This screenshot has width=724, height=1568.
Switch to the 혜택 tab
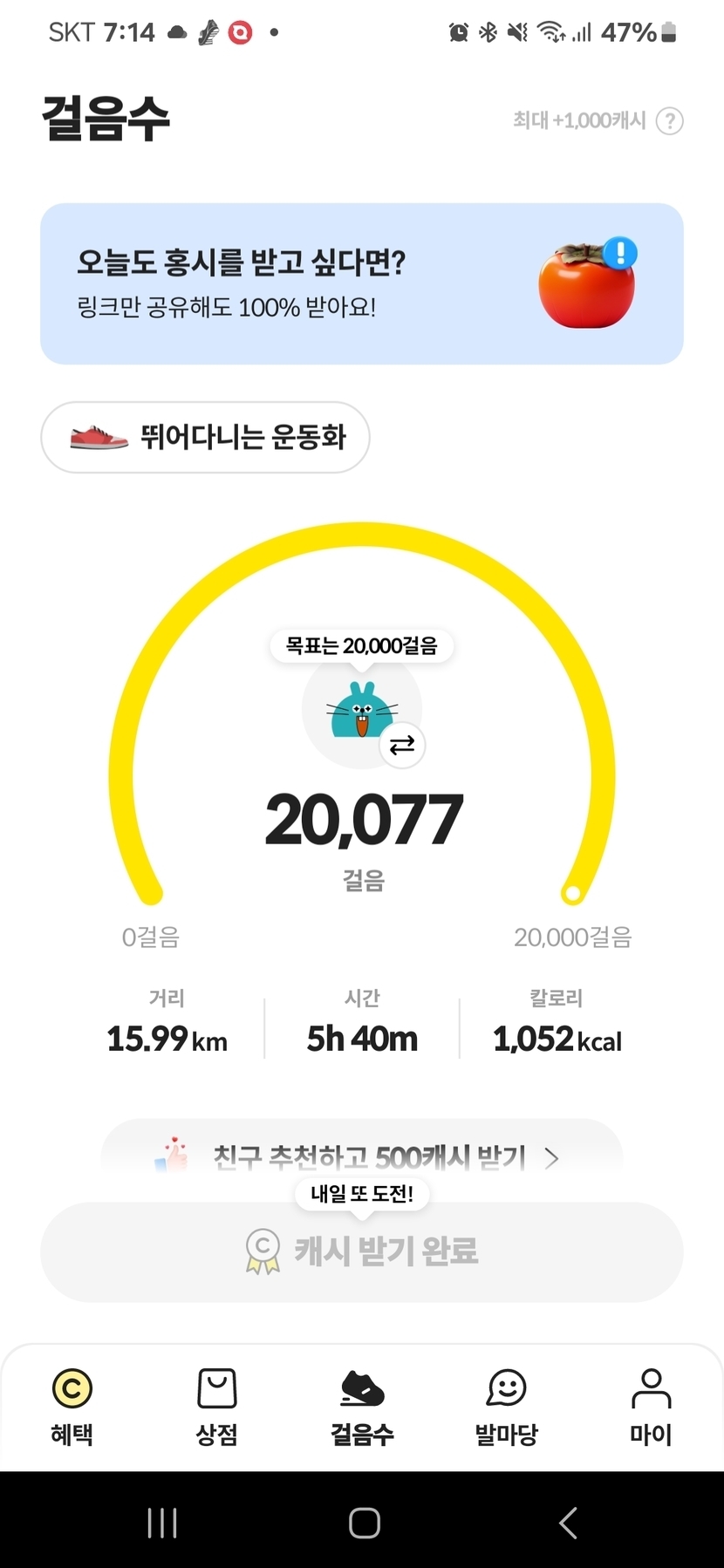[72, 1406]
